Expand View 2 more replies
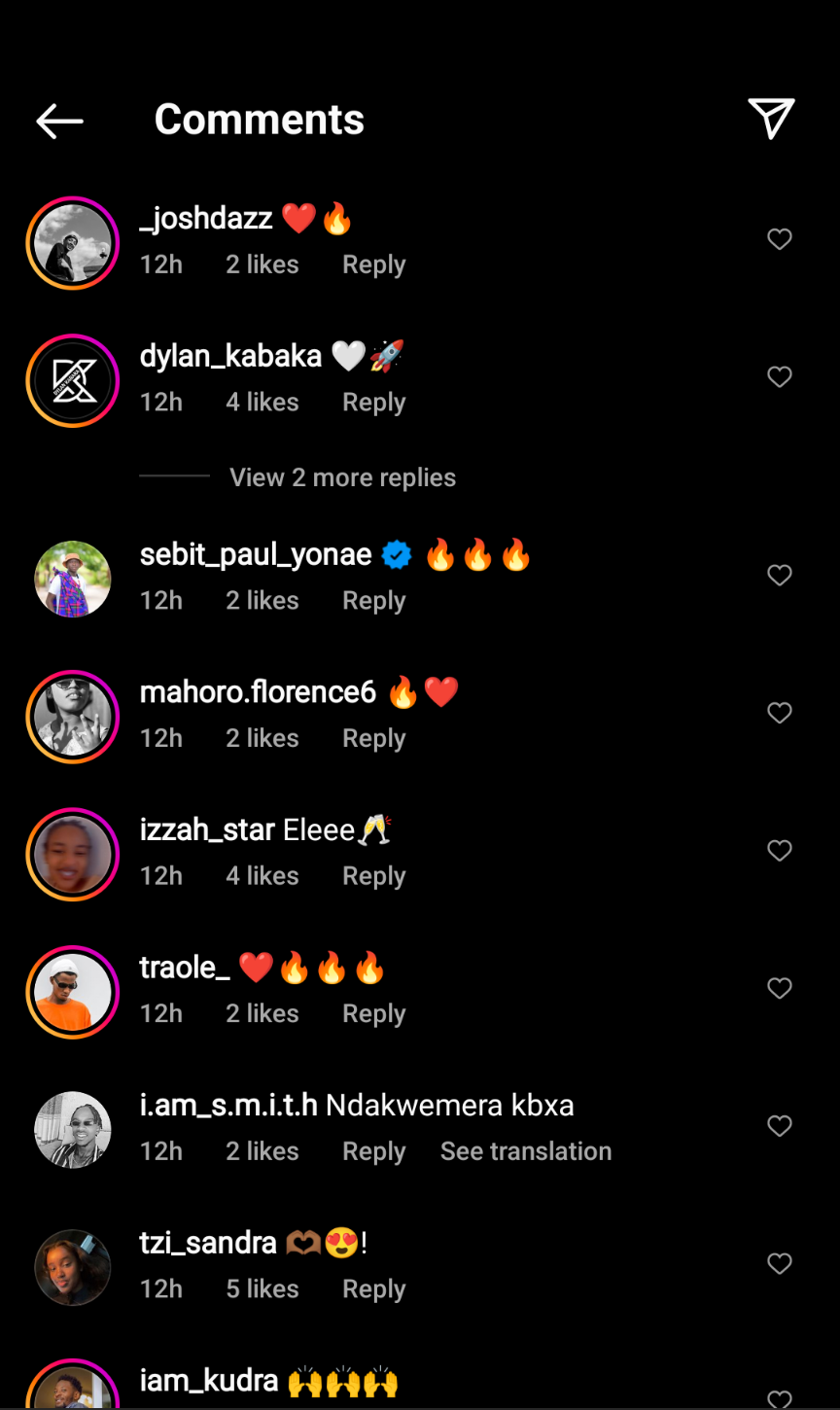The width and height of the screenshot is (840, 1410). point(342,477)
